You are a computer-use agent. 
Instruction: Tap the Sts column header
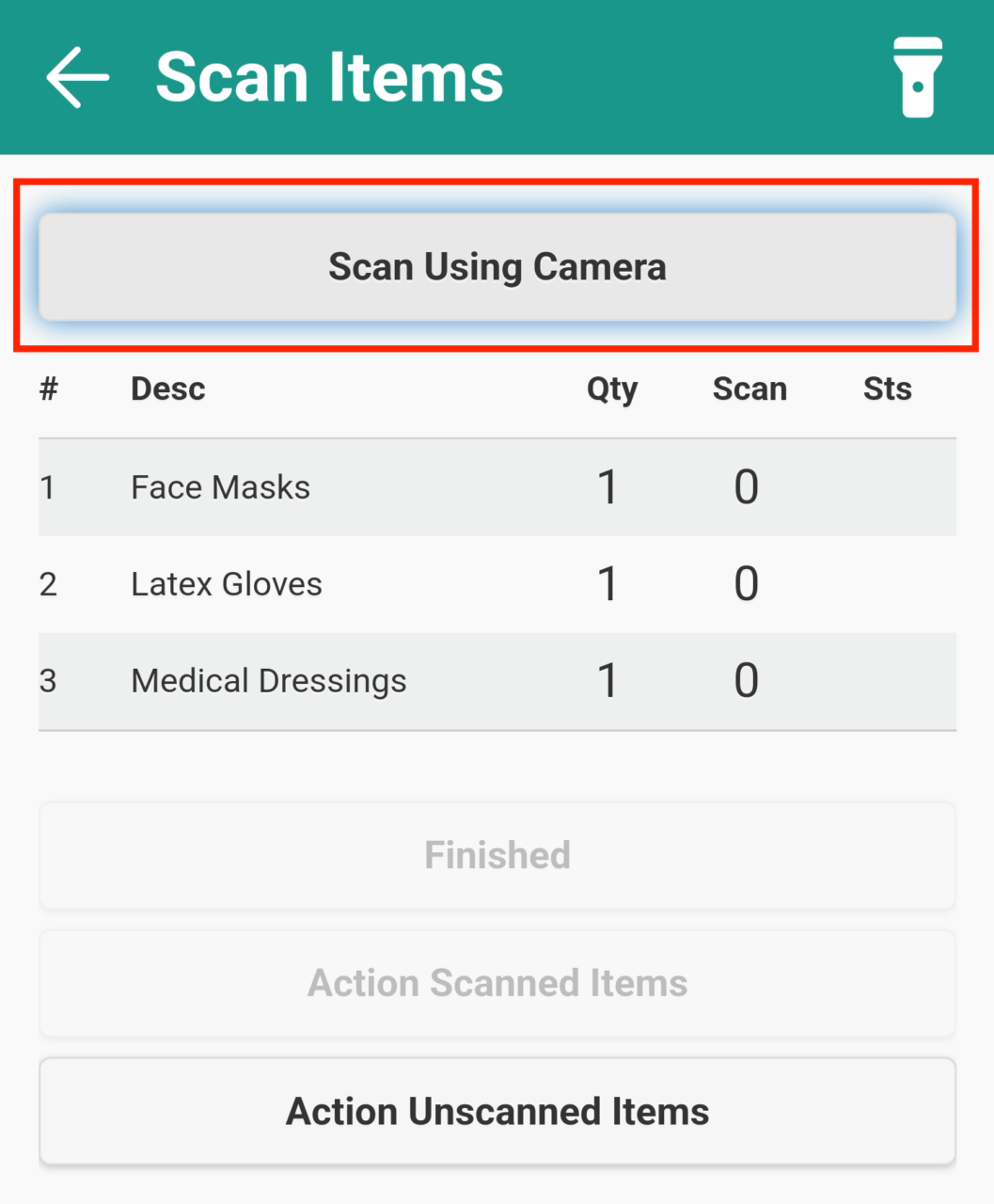click(x=886, y=388)
